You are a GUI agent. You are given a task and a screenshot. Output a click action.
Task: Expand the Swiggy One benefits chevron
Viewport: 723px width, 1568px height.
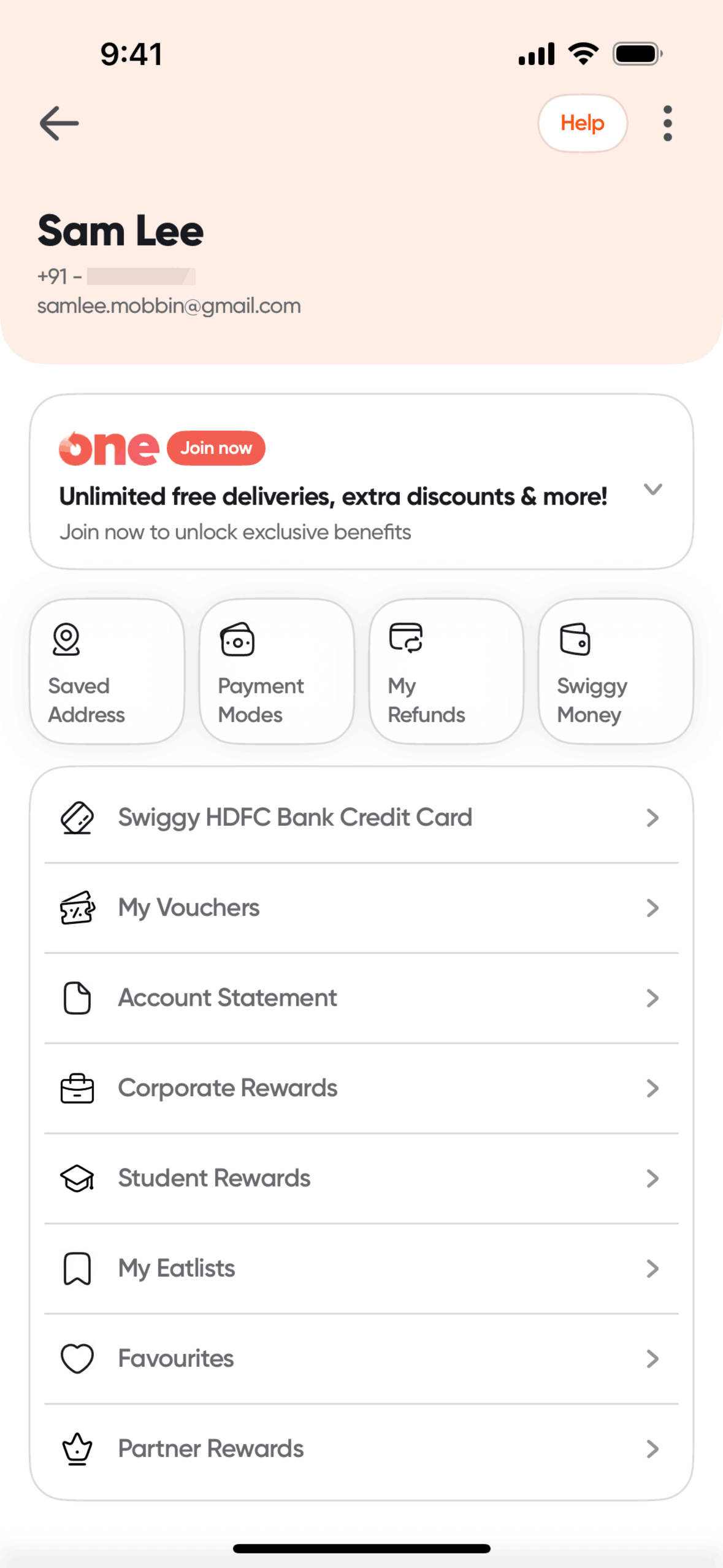tap(652, 489)
